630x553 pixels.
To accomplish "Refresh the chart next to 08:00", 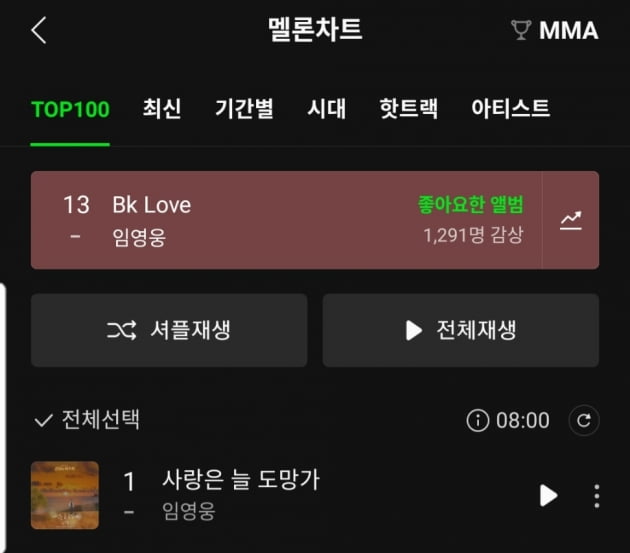I will coord(584,420).
